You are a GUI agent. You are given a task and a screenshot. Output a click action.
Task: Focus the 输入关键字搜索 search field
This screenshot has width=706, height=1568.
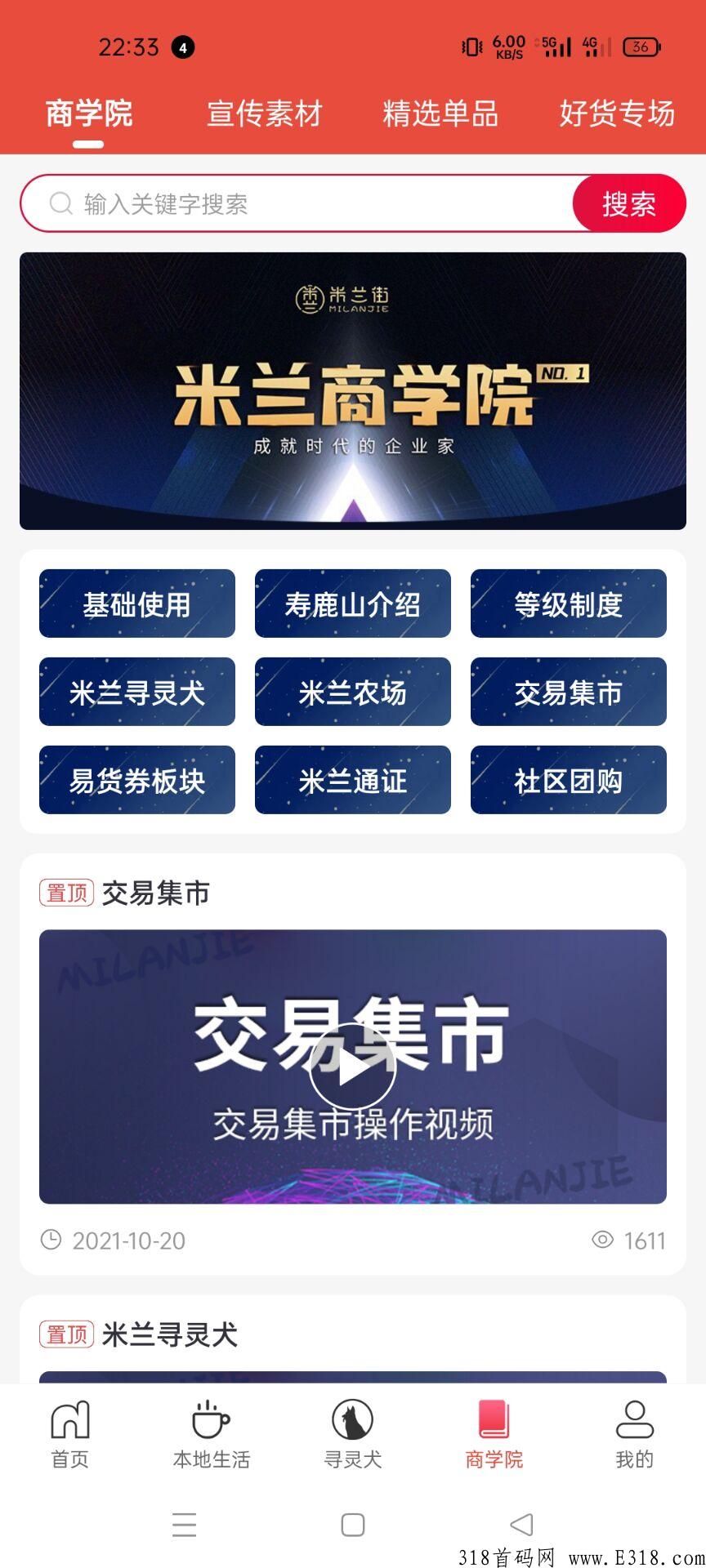point(297,203)
